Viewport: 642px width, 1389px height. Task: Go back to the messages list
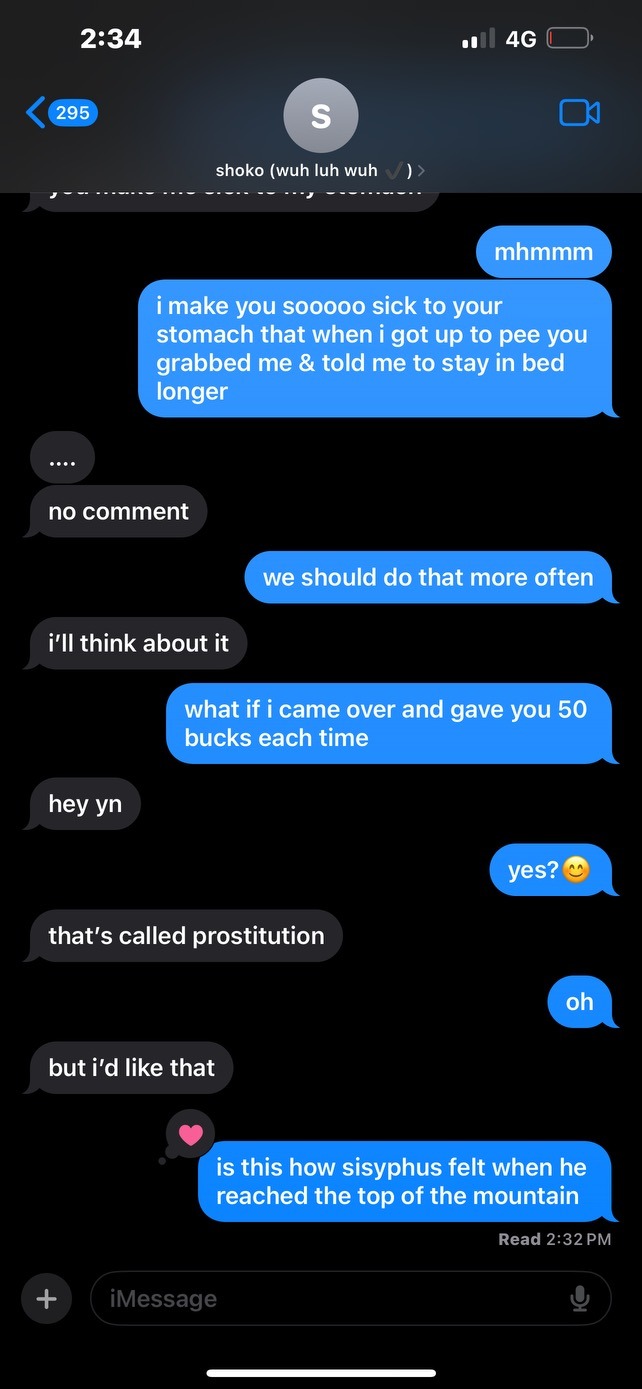coord(60,113)
